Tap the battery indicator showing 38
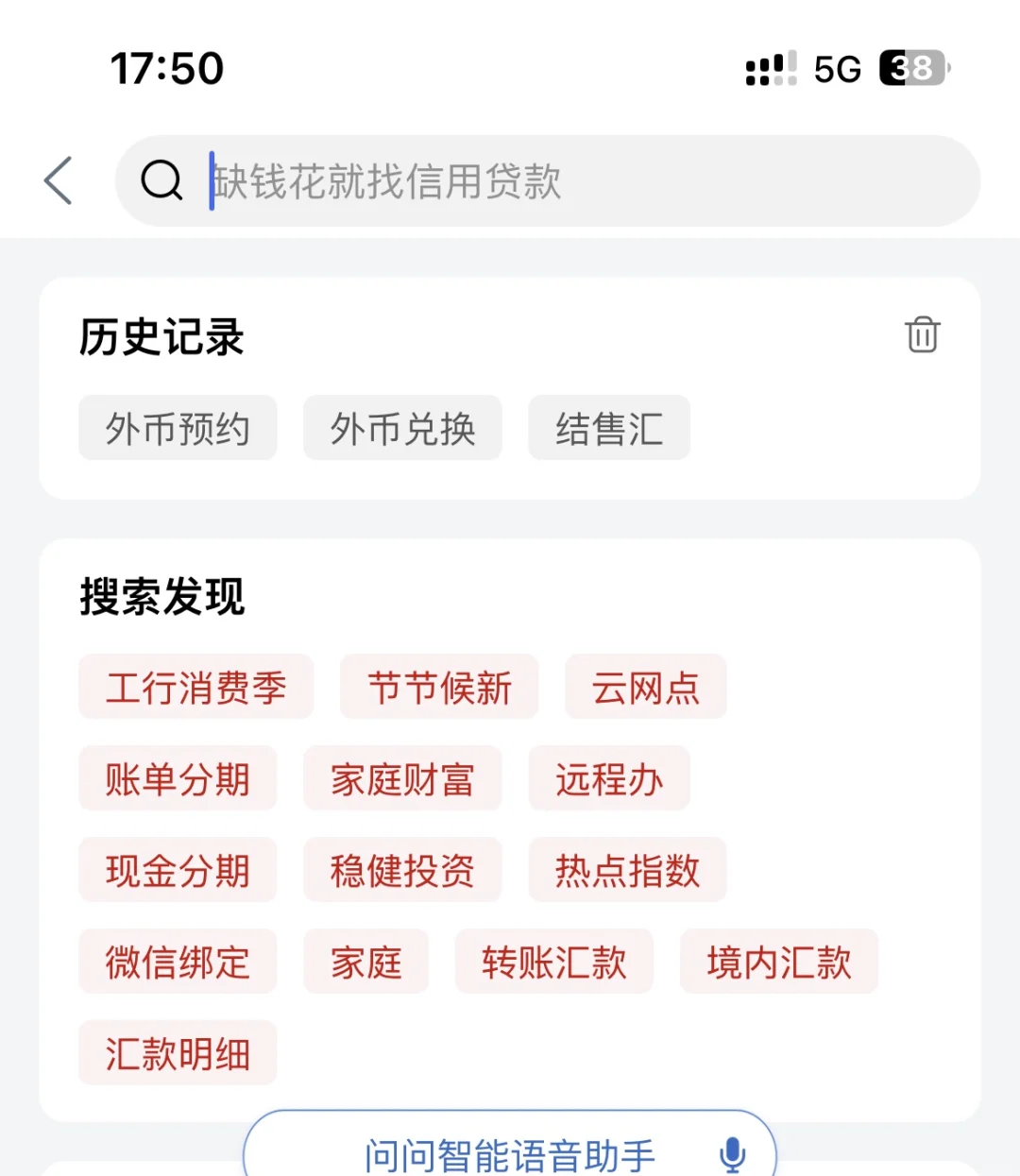 pos(909,67)
